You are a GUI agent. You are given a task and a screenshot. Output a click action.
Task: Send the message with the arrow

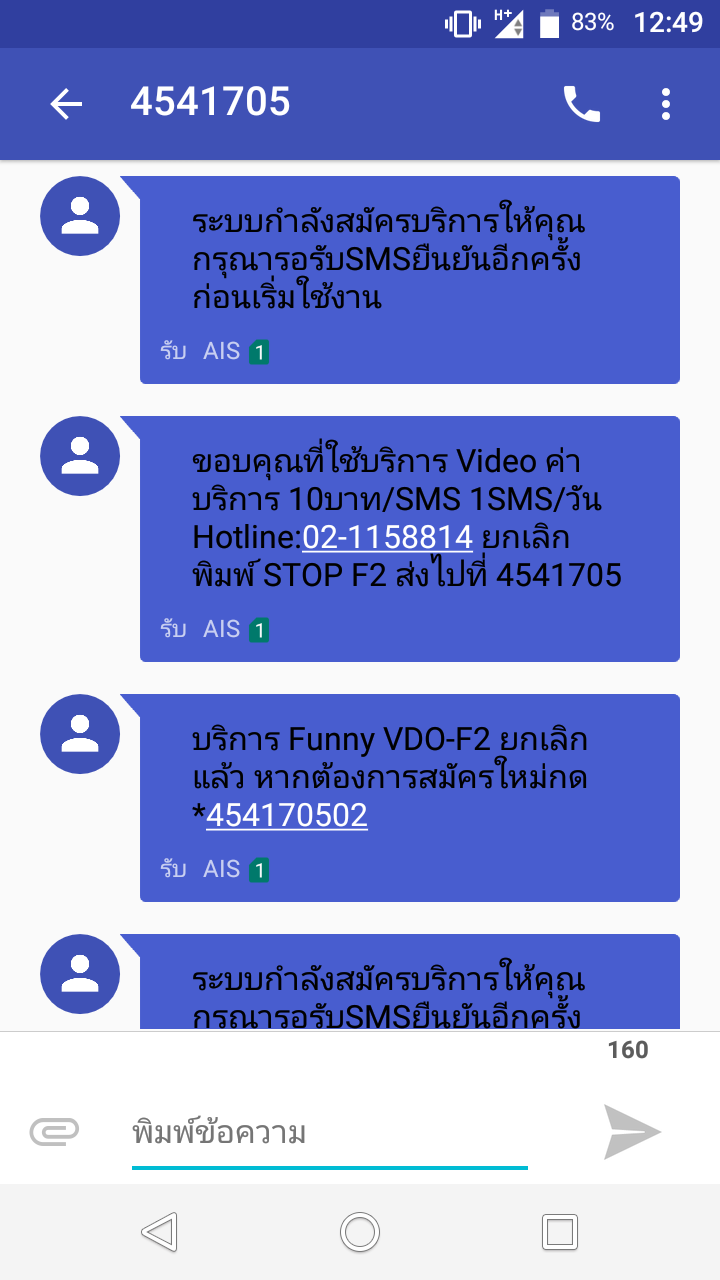coord(632,1132)
